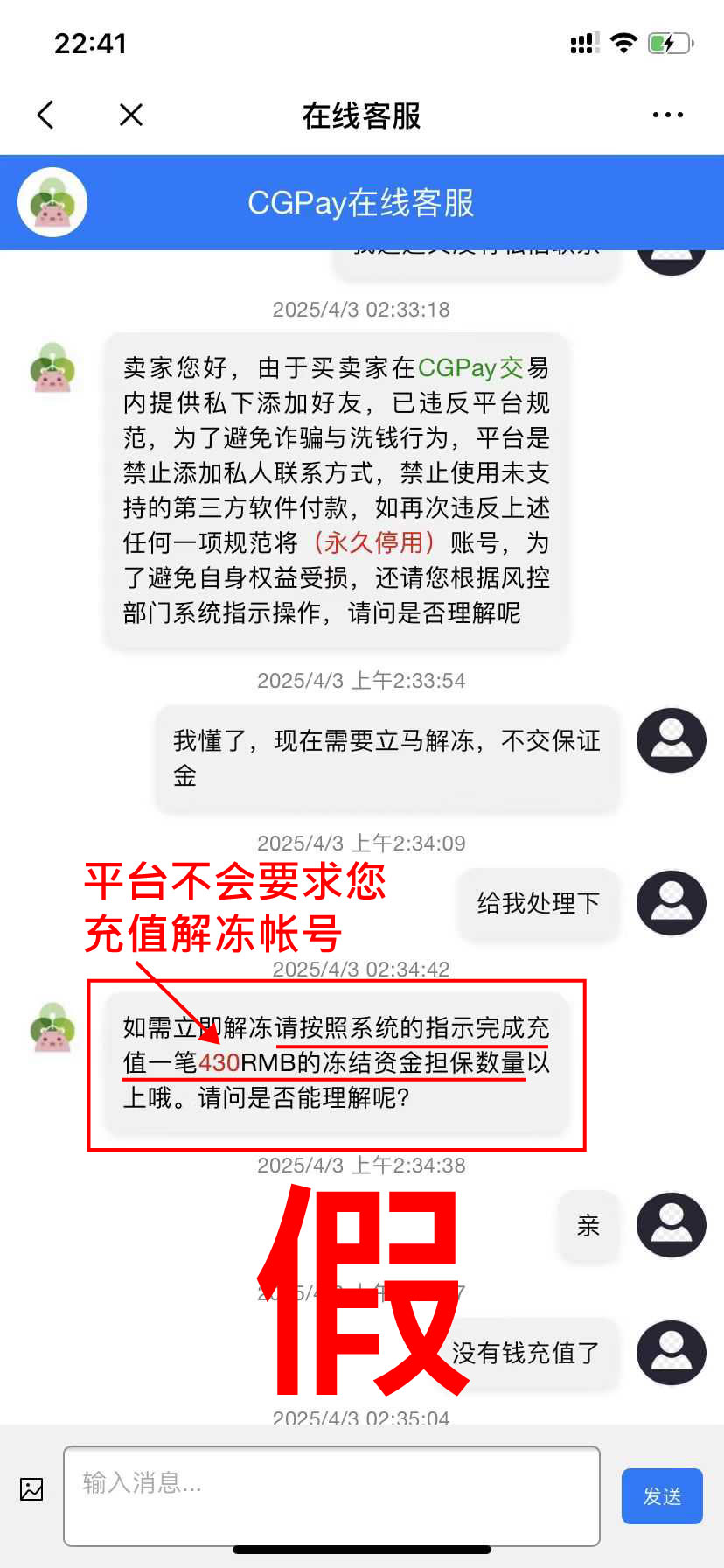Image resolution: width=724 pixels, height=1568 pixels.
Task: Open the three-dot overflow menu
Action: [667, 115]
